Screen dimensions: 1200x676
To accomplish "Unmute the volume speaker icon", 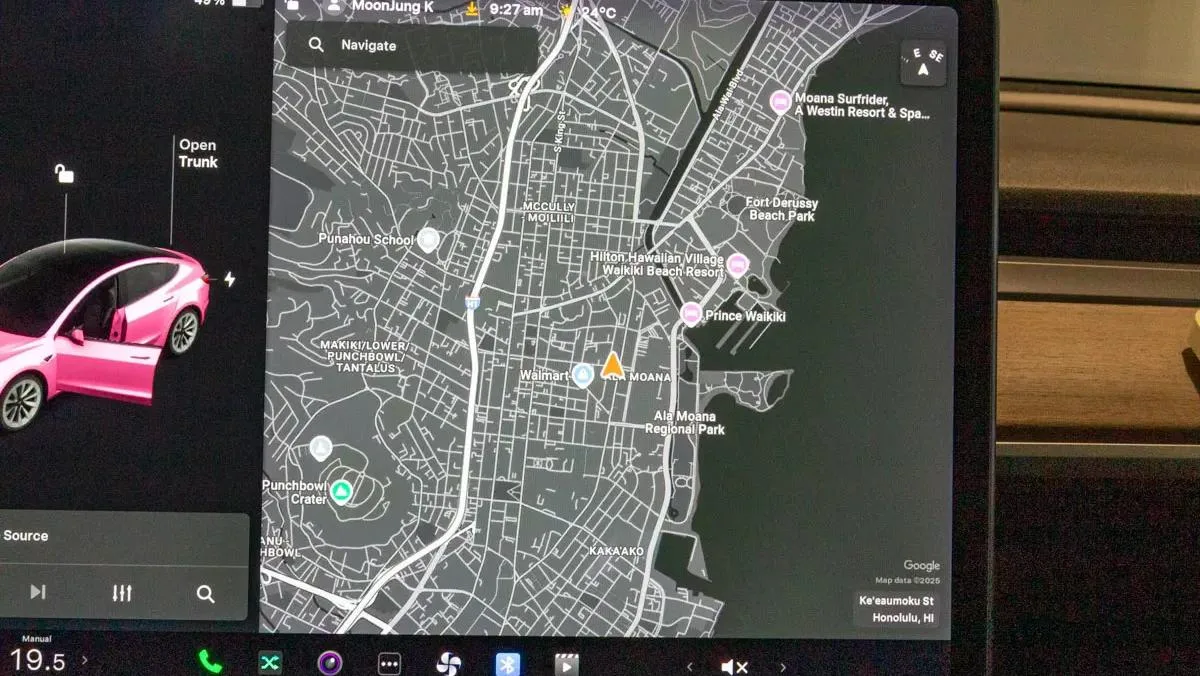I will [x=734, y=666].
